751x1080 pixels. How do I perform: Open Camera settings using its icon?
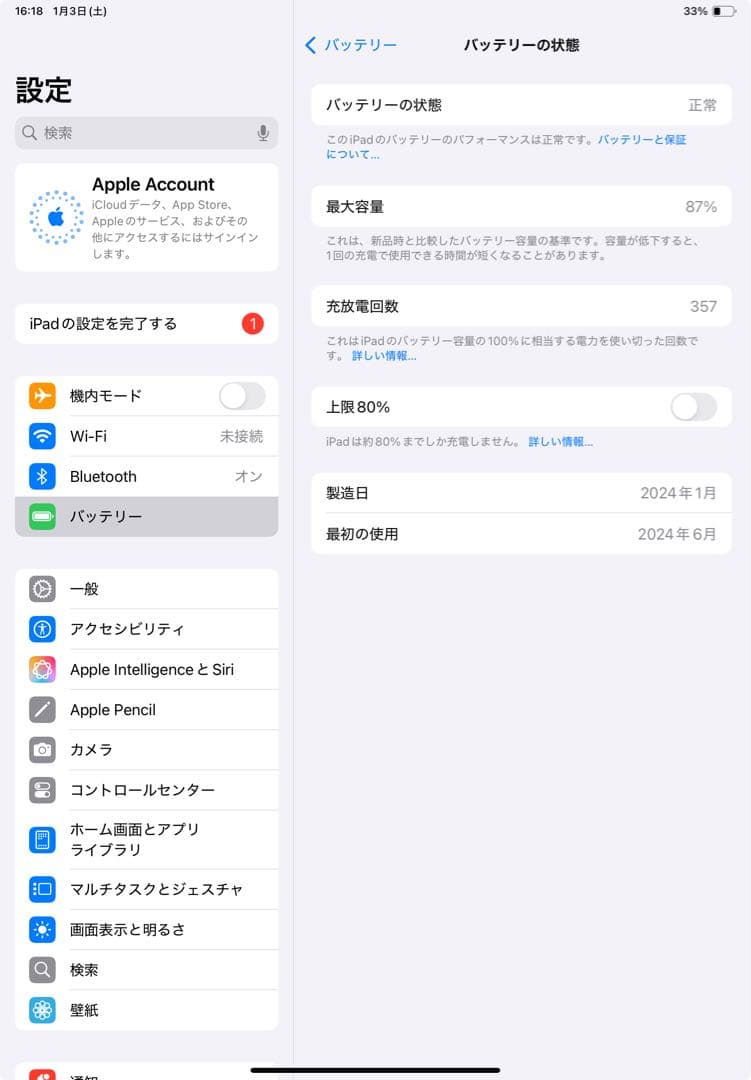[x=41, y=749]
